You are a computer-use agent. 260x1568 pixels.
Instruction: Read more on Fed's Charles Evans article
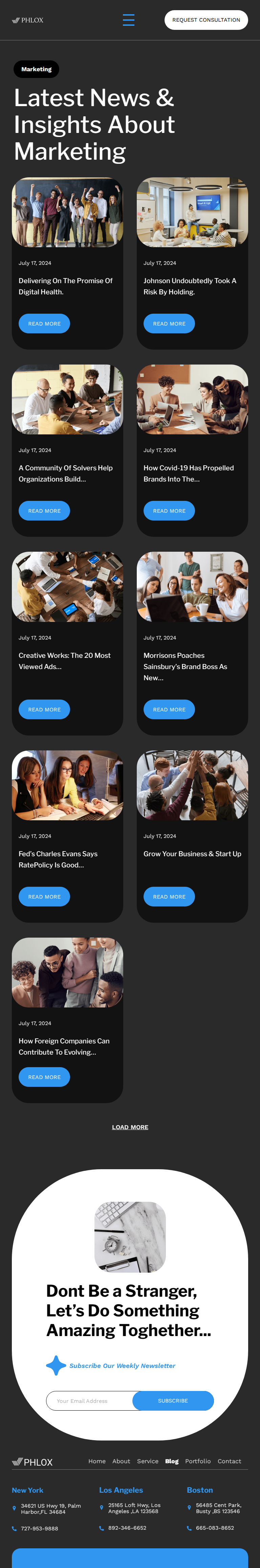coord(44,897)
